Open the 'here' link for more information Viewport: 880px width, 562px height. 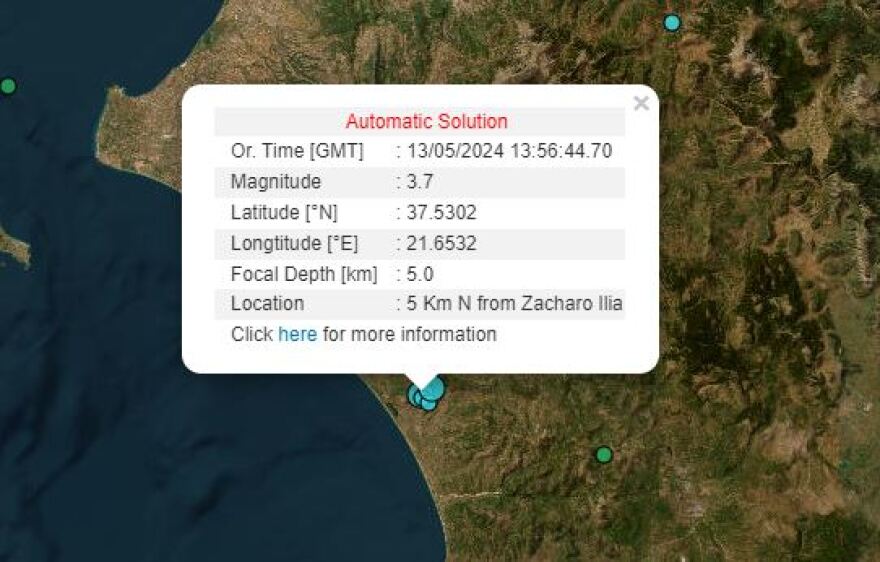point(297,334)
